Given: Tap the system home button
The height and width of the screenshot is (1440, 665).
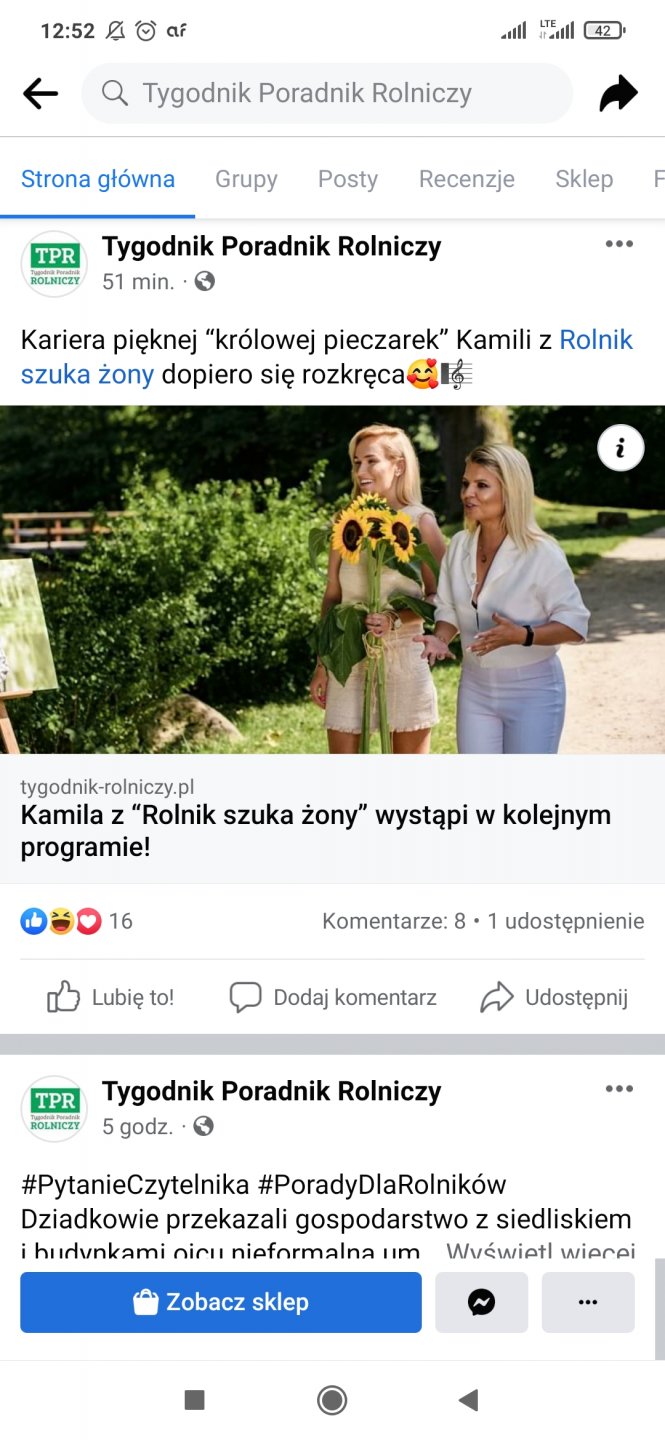Looking at the screenshot, I should point(332,1400).
